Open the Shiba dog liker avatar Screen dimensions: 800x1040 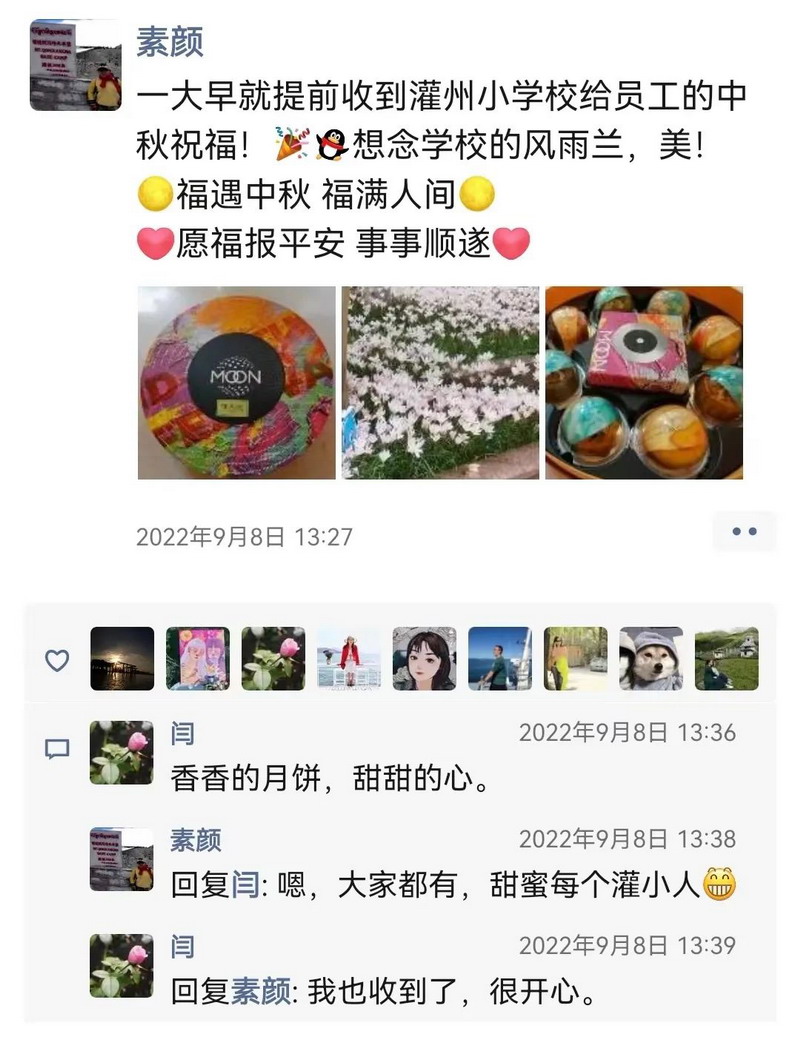tap(651, 659)
